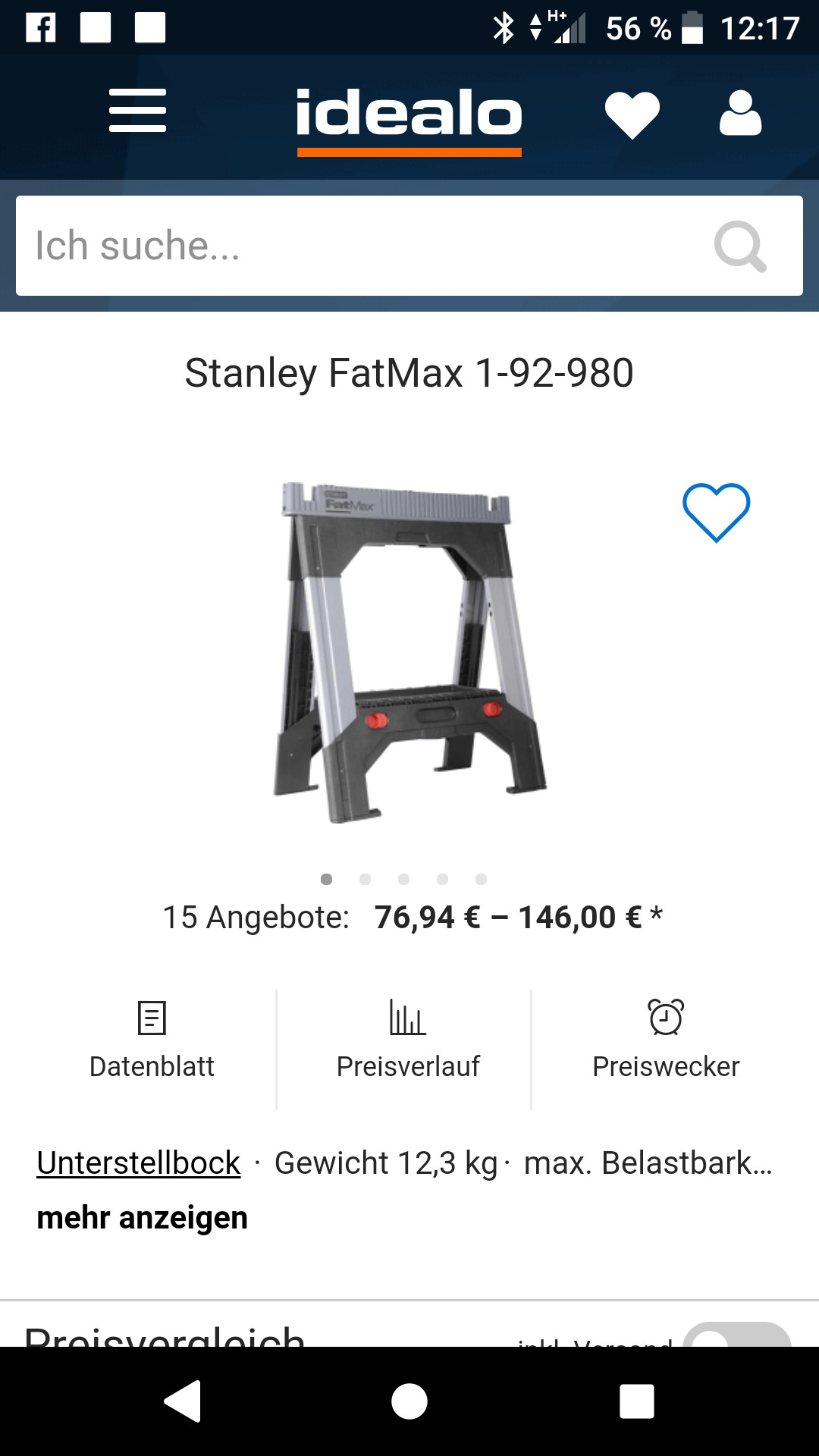Add Stanley FatMax to the wishlist

coord(716,513)
